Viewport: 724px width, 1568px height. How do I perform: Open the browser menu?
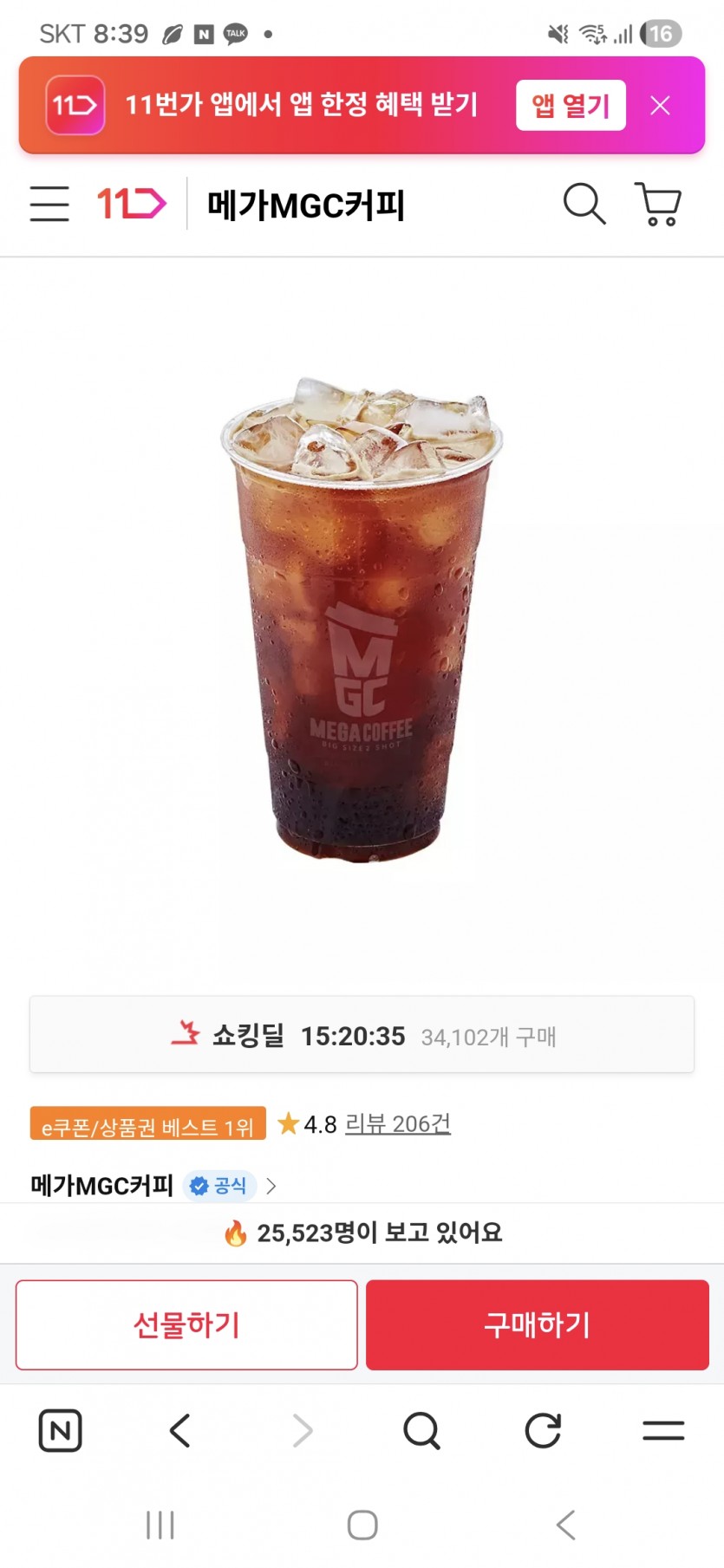[663, 1430]
